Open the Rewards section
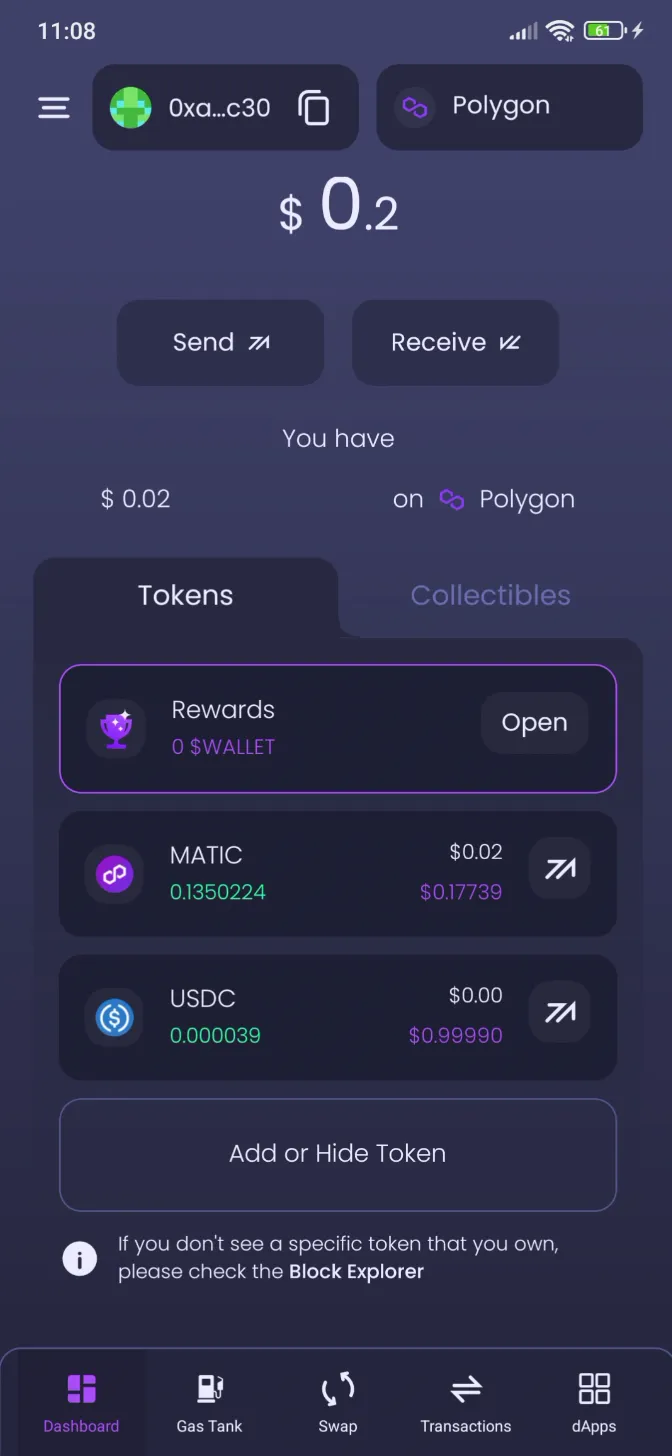Viewport: 672px width, 1456px height. (x=534, y=723)
